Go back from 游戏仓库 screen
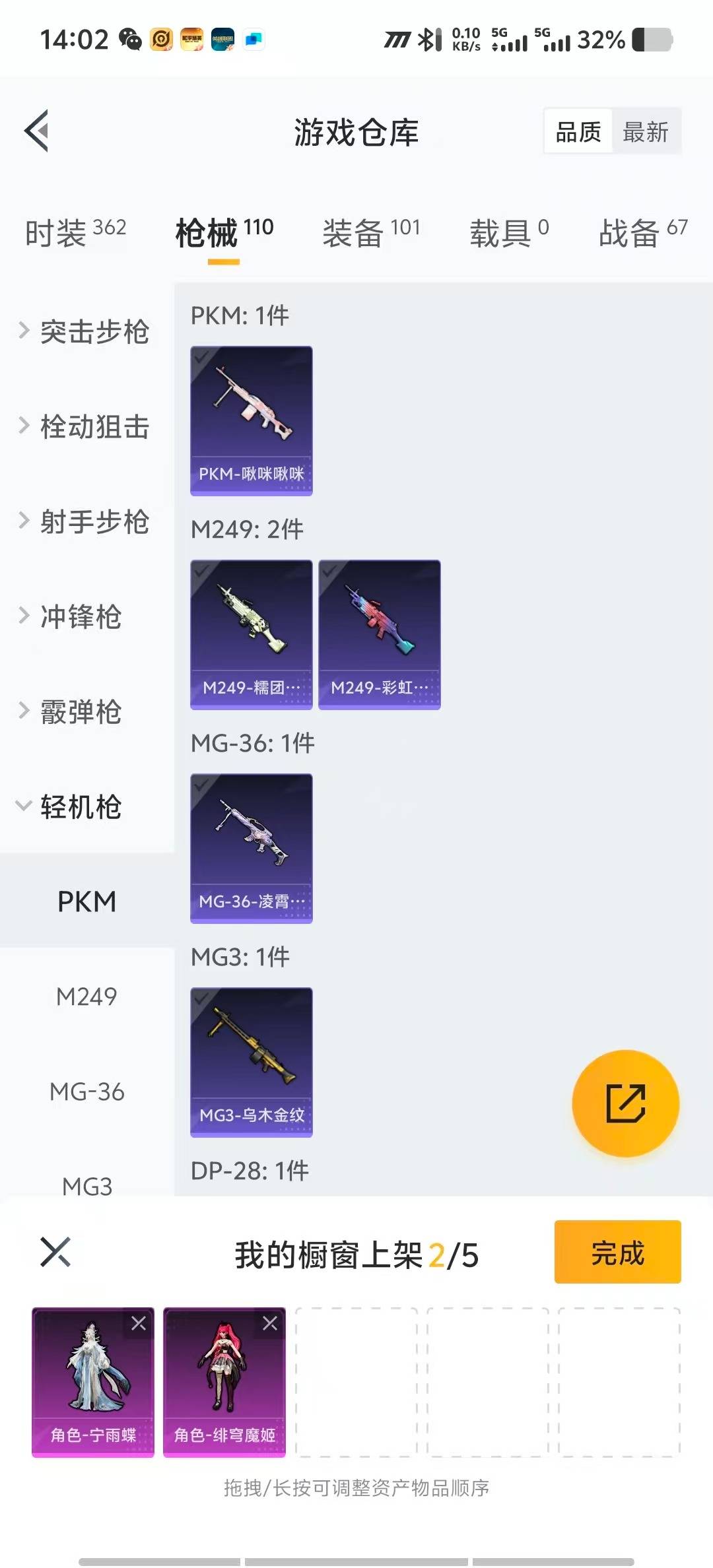Image resolution: width=713 pixels, height=1568 pixels. [37, 131]
